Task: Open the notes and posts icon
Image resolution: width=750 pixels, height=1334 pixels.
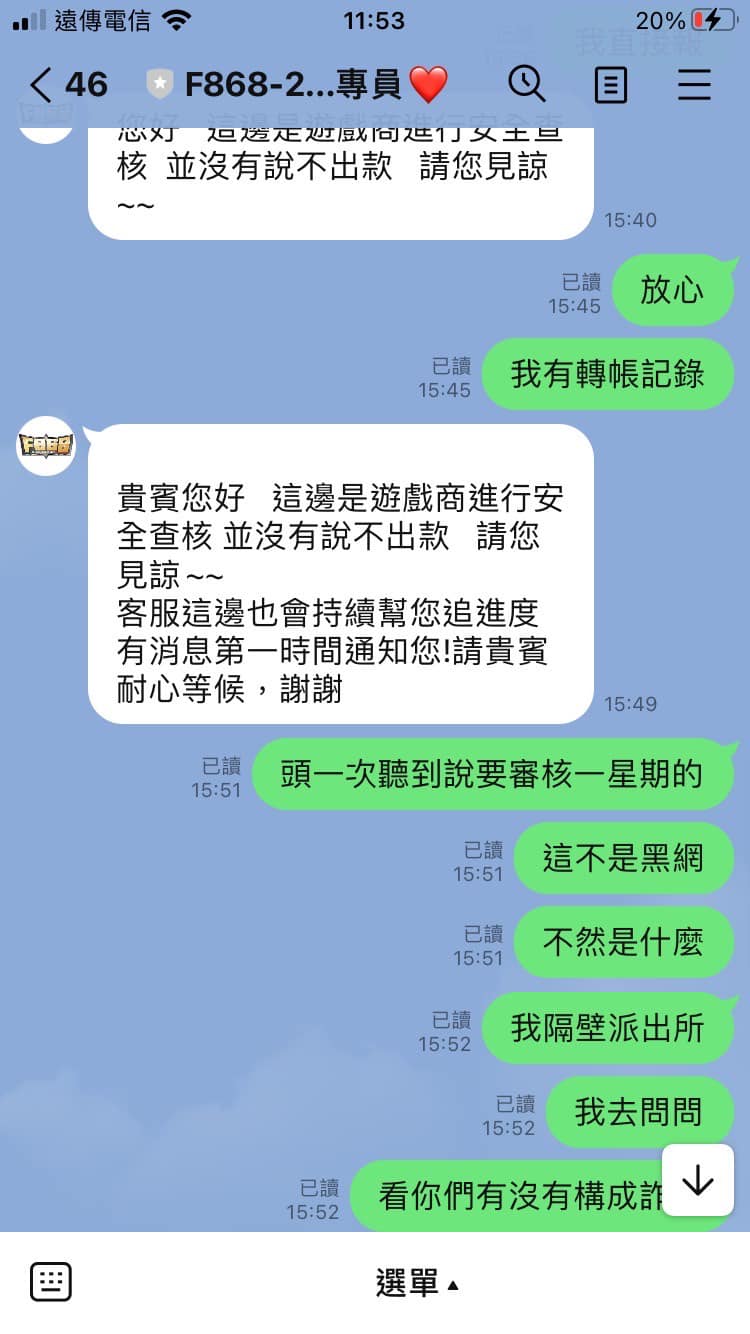Action: point(611,85)
